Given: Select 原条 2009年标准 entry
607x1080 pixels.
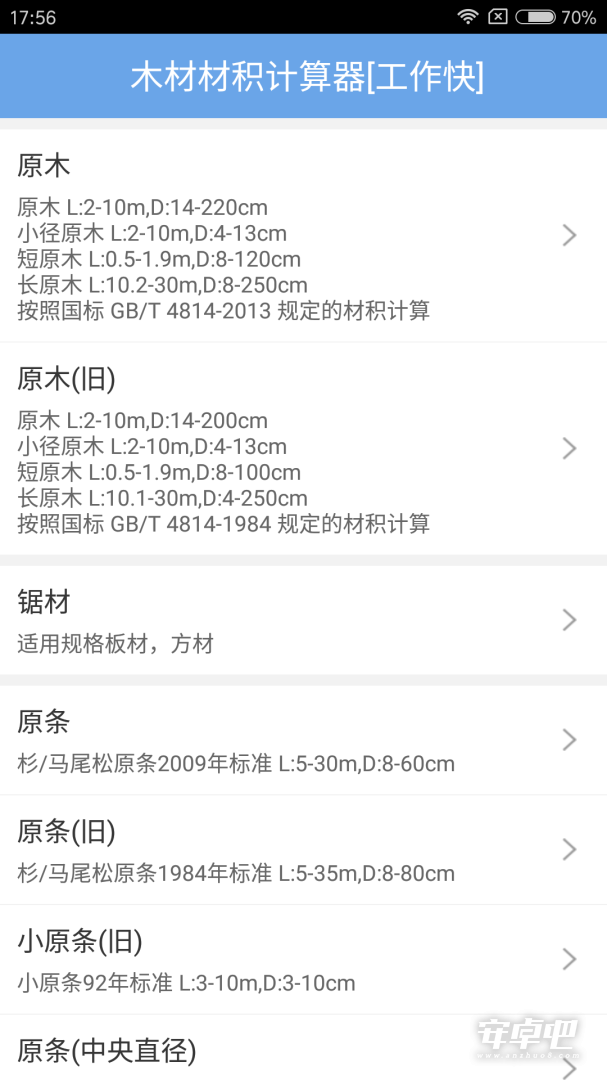Looking at the screenshot, I should point(303,740).
